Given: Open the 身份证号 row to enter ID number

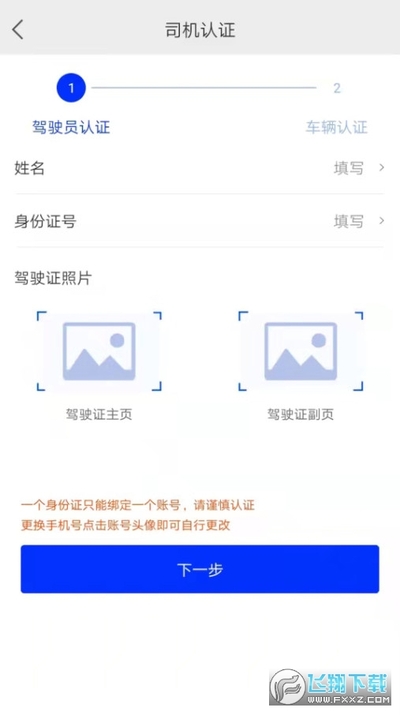Looking at the screenshot, I should click(x=200, y=221).
